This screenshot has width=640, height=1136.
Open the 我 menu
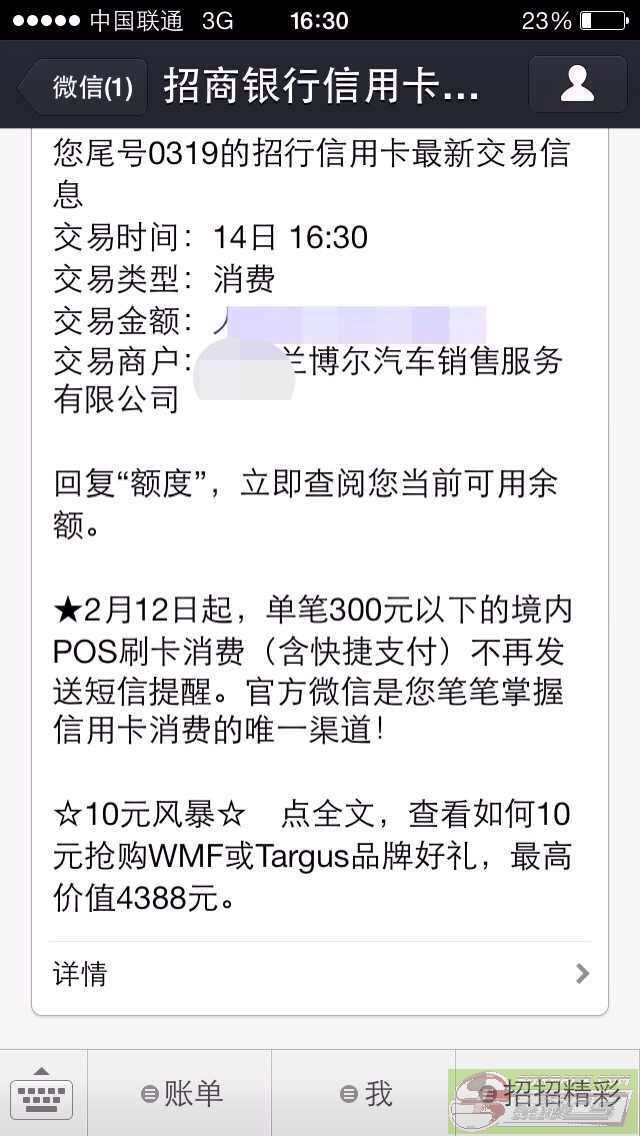[365, 1094]
